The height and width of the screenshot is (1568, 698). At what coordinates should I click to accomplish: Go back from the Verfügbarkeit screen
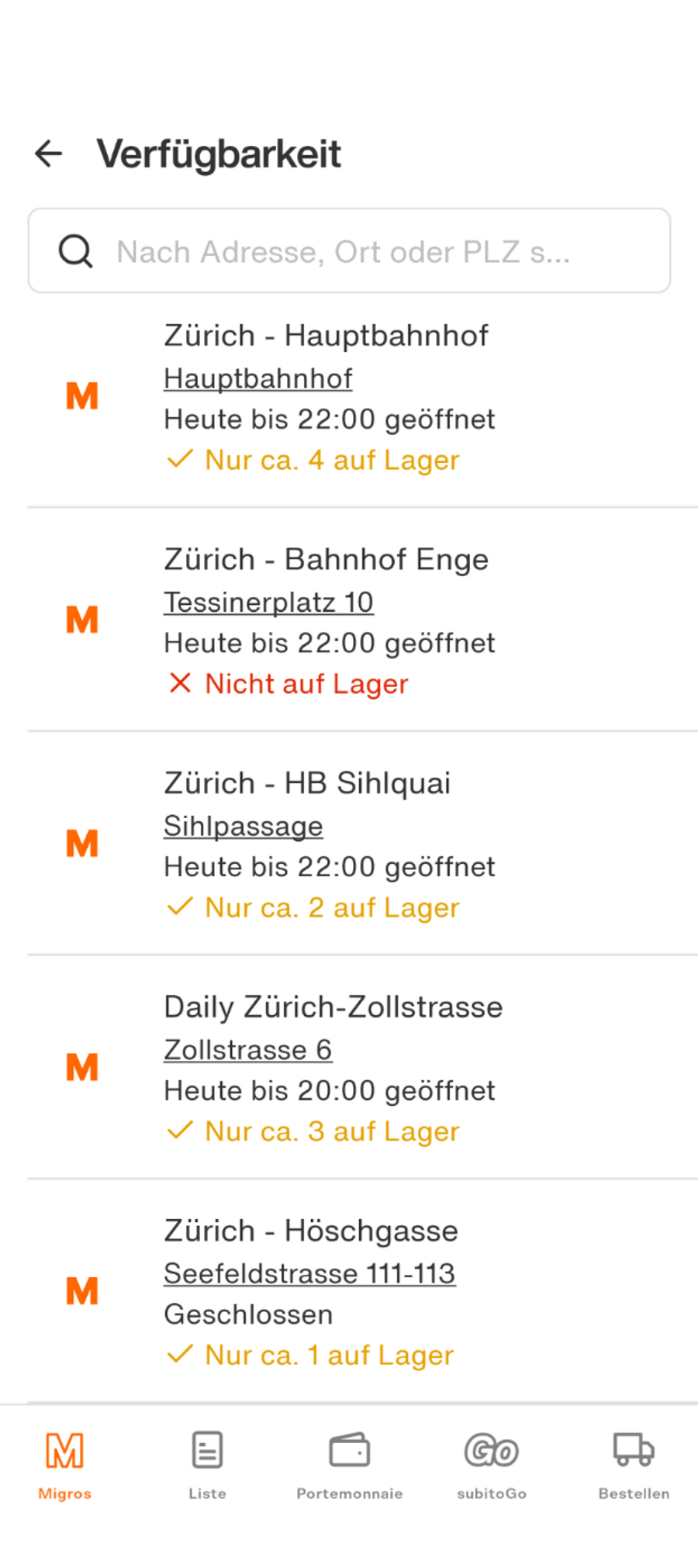49,154
